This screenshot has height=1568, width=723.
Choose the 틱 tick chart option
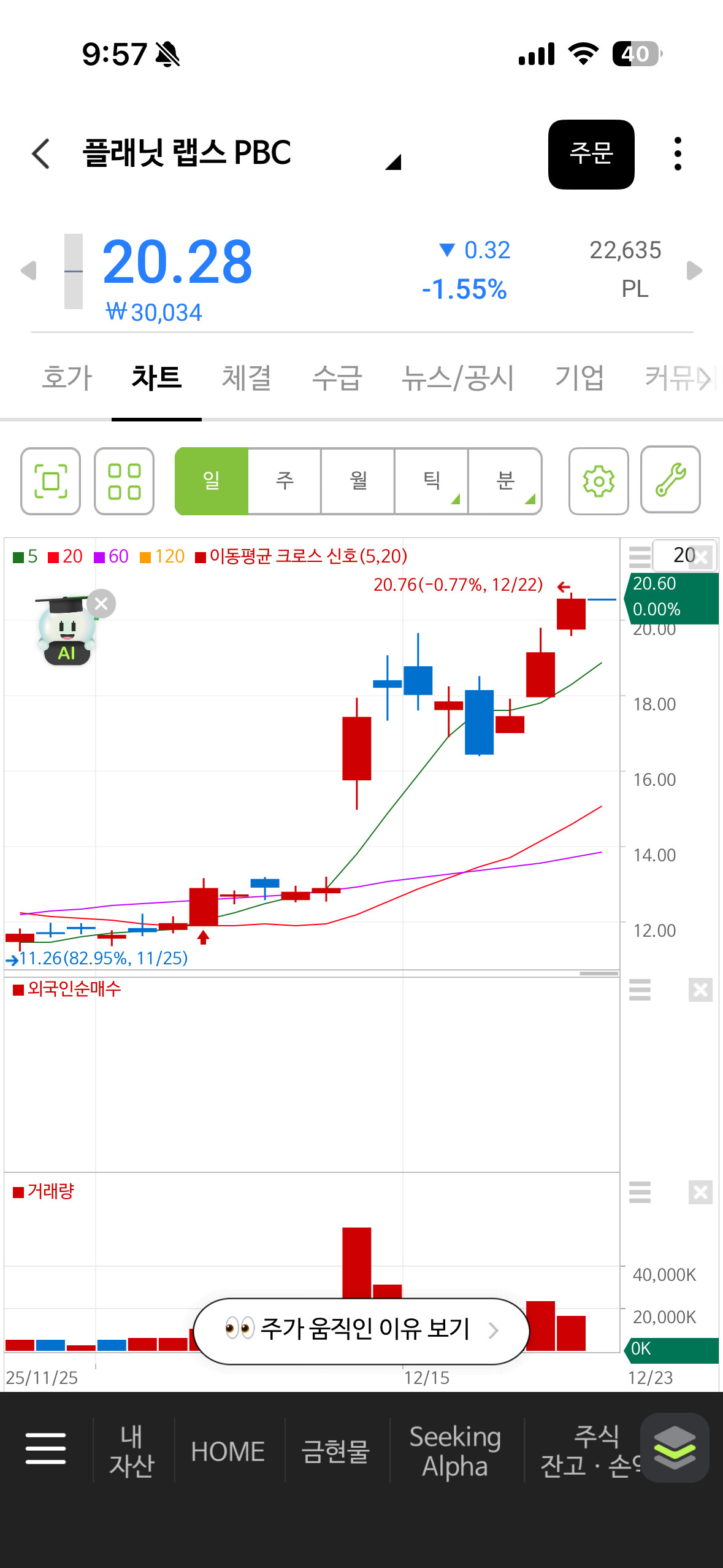pyautogui.click(x=432, y=481)
